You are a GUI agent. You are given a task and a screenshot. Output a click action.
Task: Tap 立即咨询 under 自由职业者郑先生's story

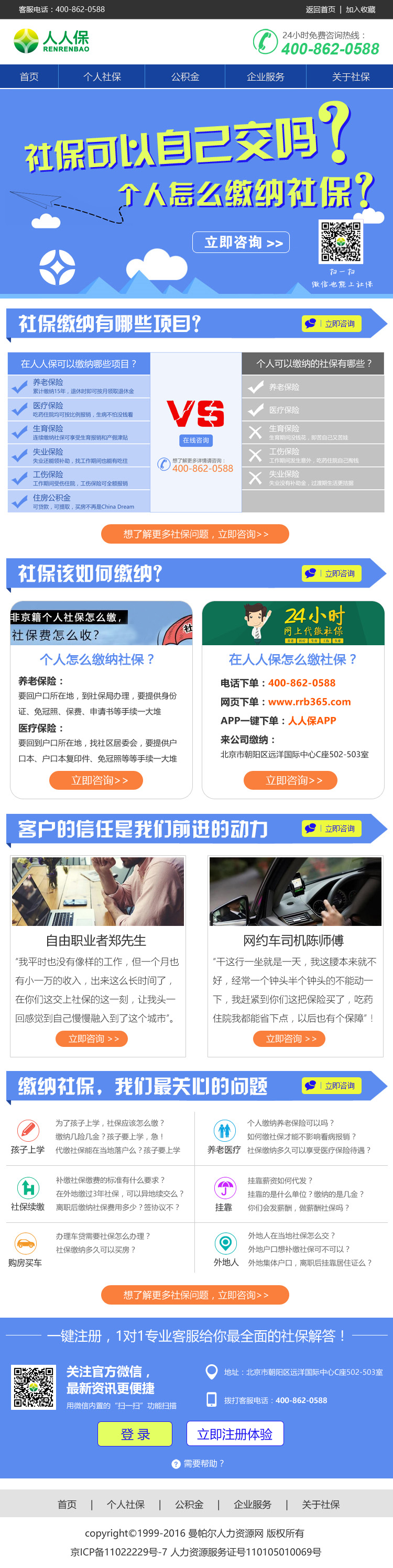click(x=92, y=1039)
